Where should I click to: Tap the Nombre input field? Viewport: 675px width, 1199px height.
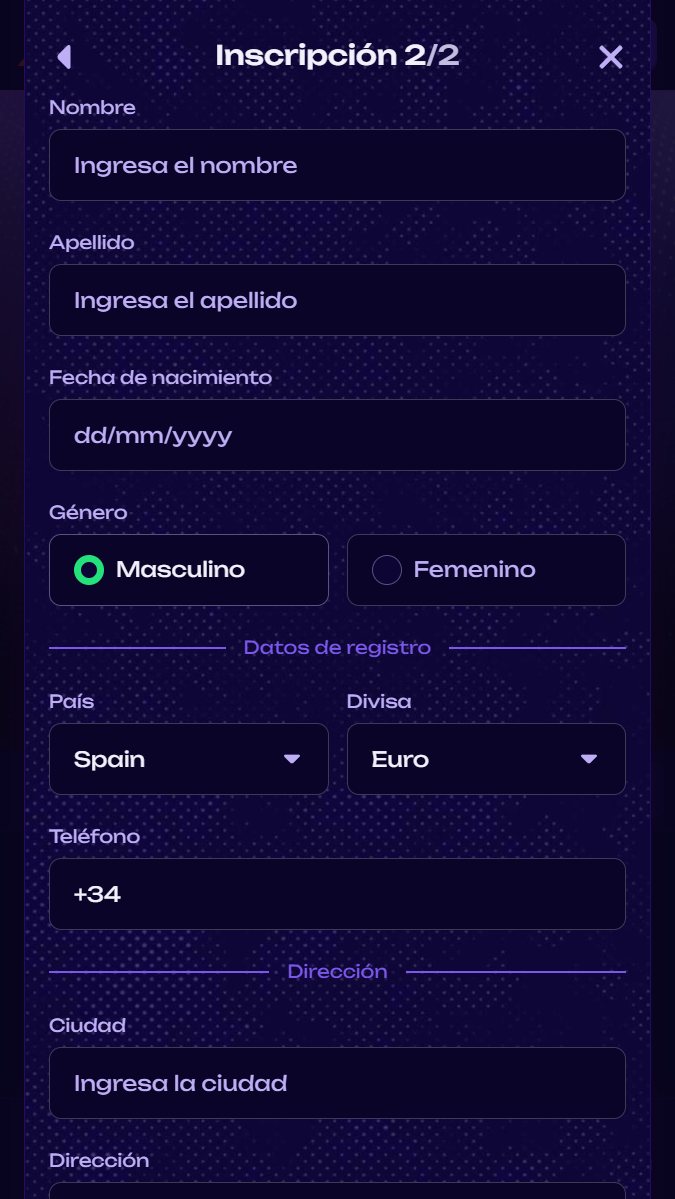coord(337,165)
